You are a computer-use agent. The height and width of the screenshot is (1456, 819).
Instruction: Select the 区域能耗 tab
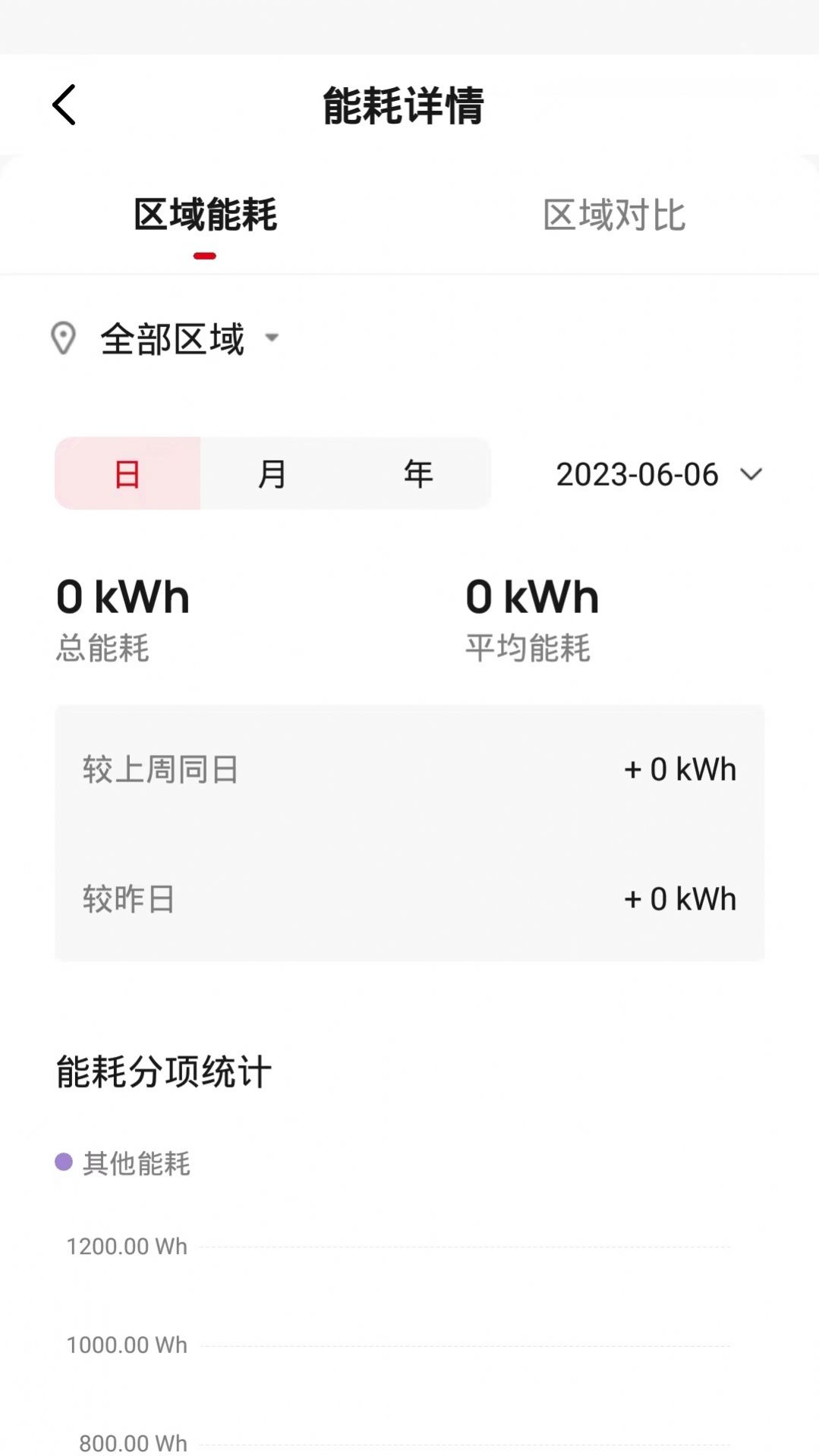pyautogui.click(x=203, y=215)
